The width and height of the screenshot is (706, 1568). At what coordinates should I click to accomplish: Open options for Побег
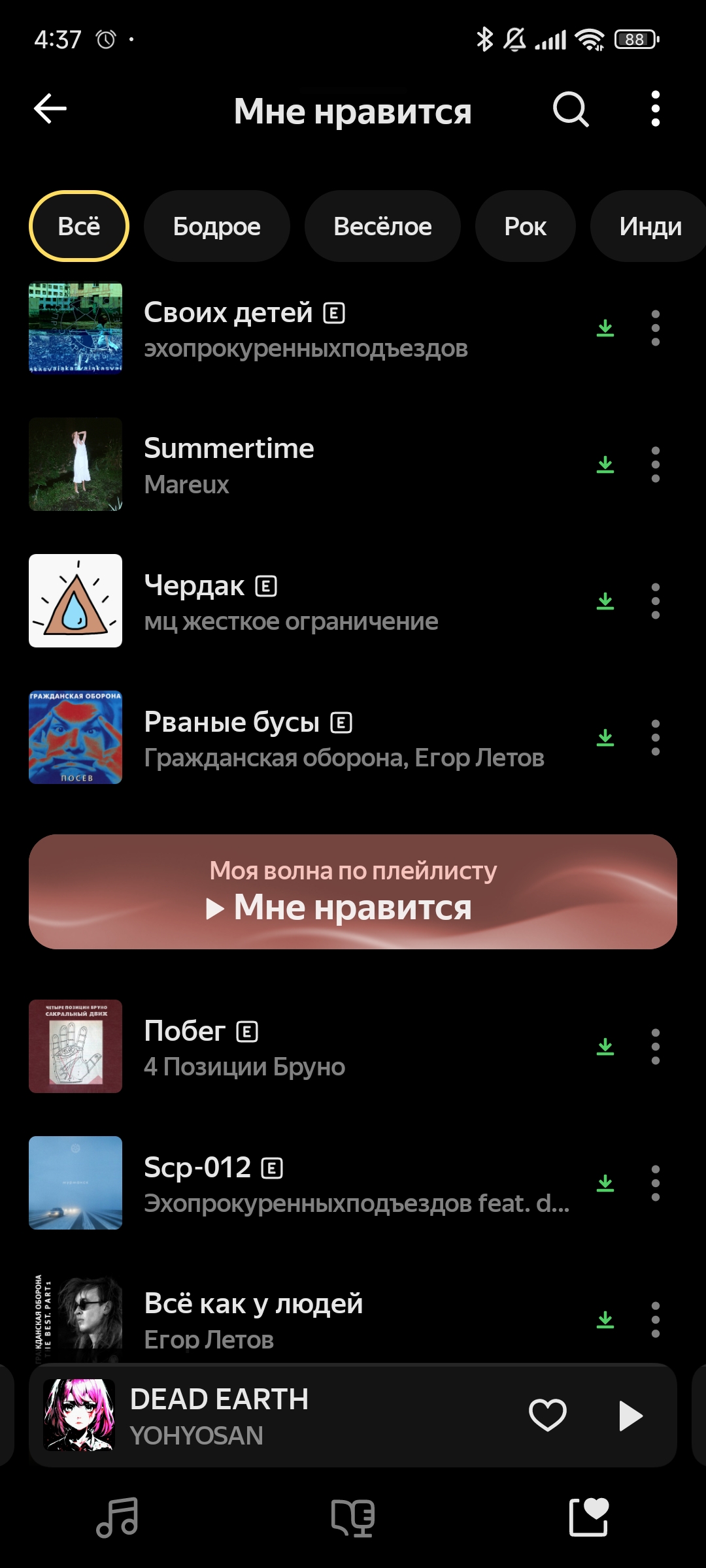click(655, 1047)
